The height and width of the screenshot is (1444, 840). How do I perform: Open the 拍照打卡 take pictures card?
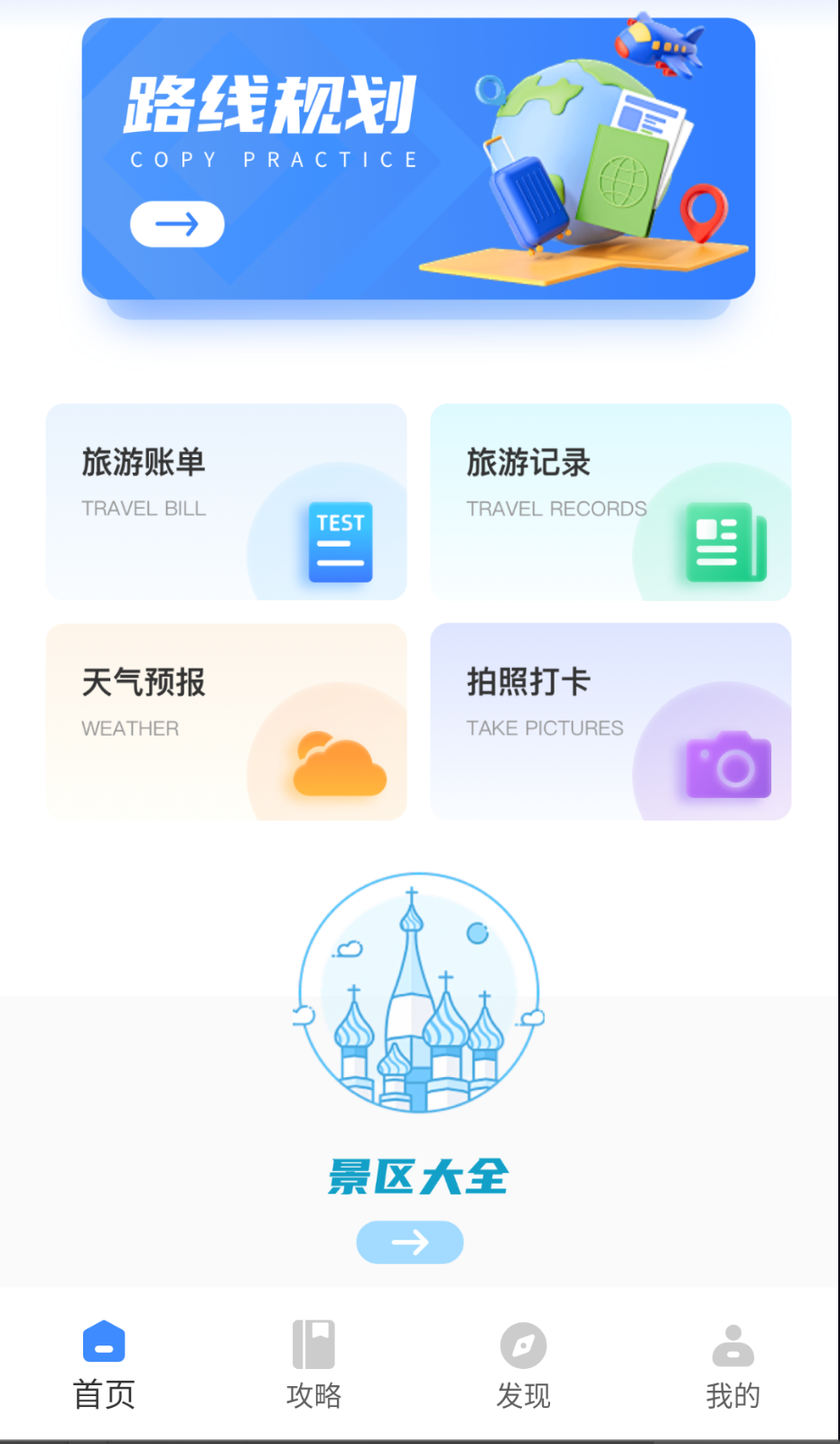[611, 721]
